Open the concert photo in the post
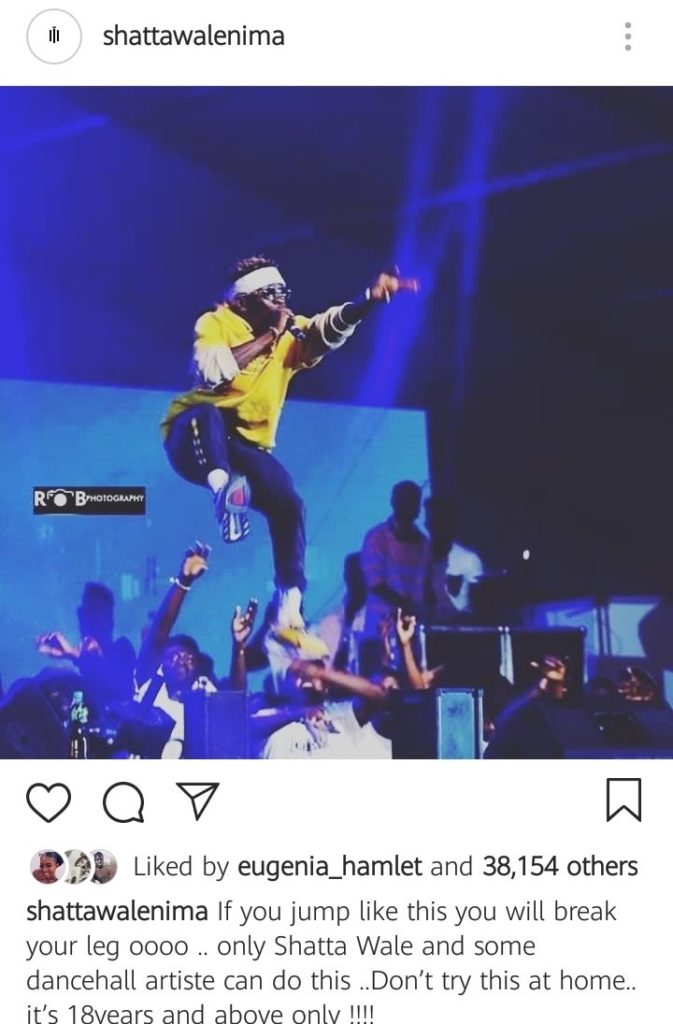 coord(336,422)
